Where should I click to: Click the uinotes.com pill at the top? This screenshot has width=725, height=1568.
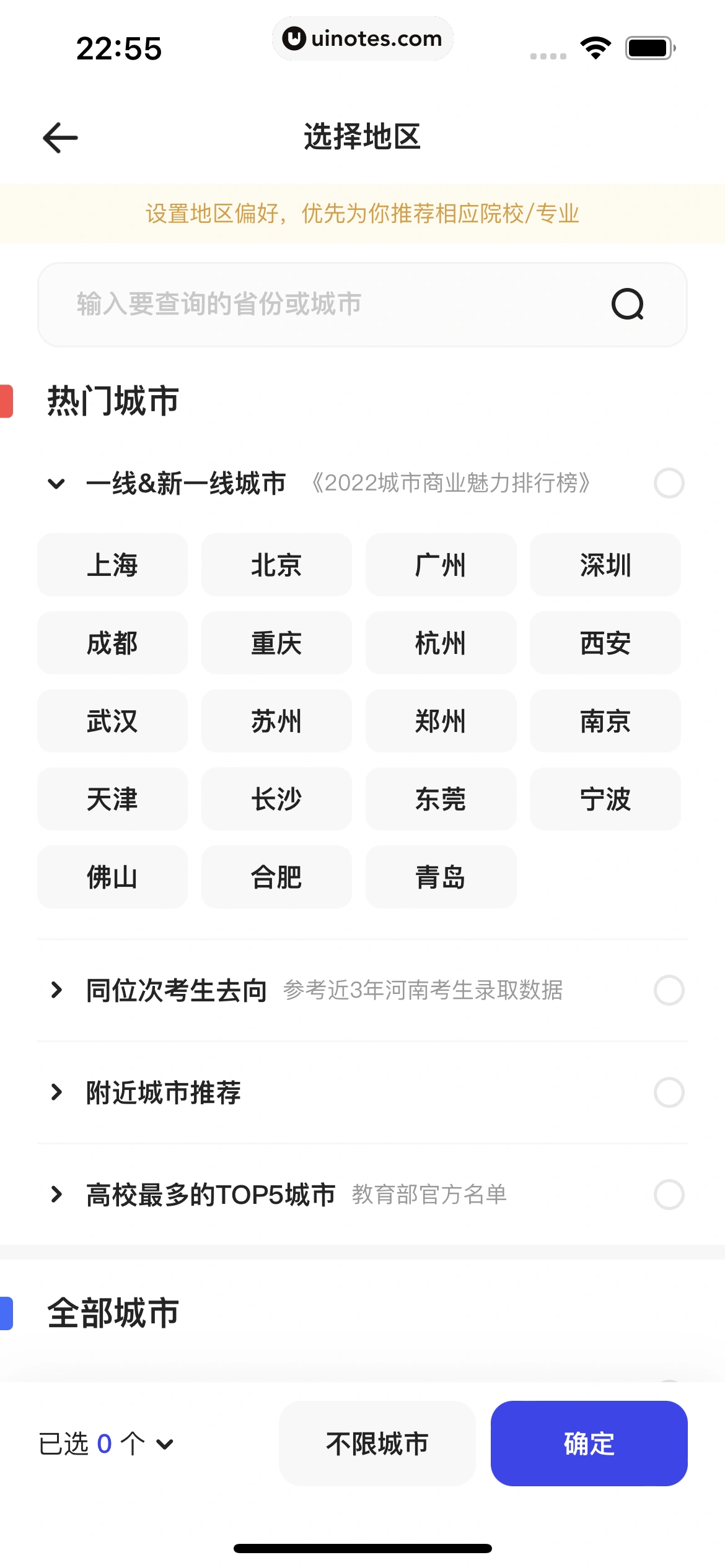tap(362, 38)
